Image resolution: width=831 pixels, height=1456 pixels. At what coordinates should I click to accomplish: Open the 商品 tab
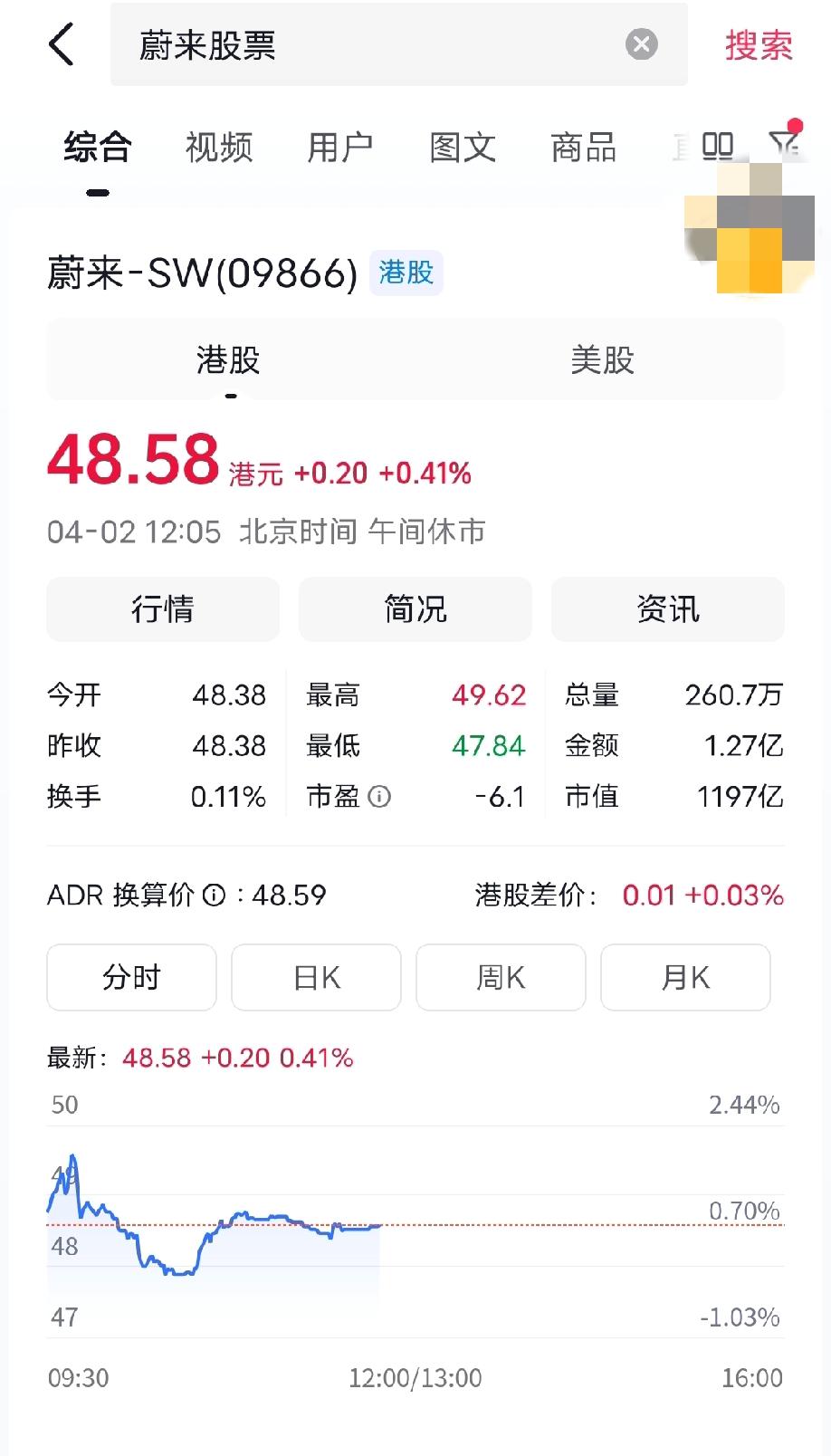tap(583, 148)
